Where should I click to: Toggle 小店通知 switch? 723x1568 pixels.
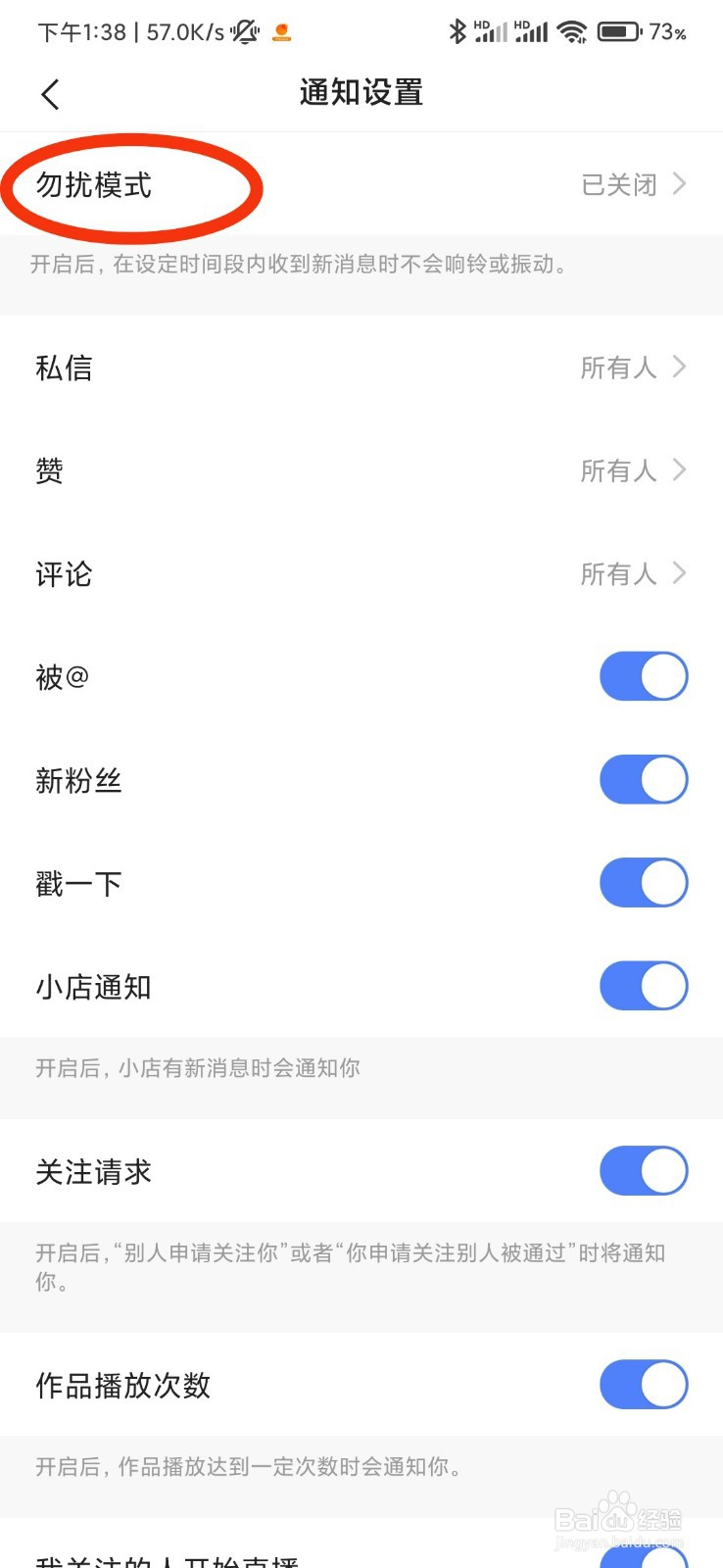(x=643, y=986)
